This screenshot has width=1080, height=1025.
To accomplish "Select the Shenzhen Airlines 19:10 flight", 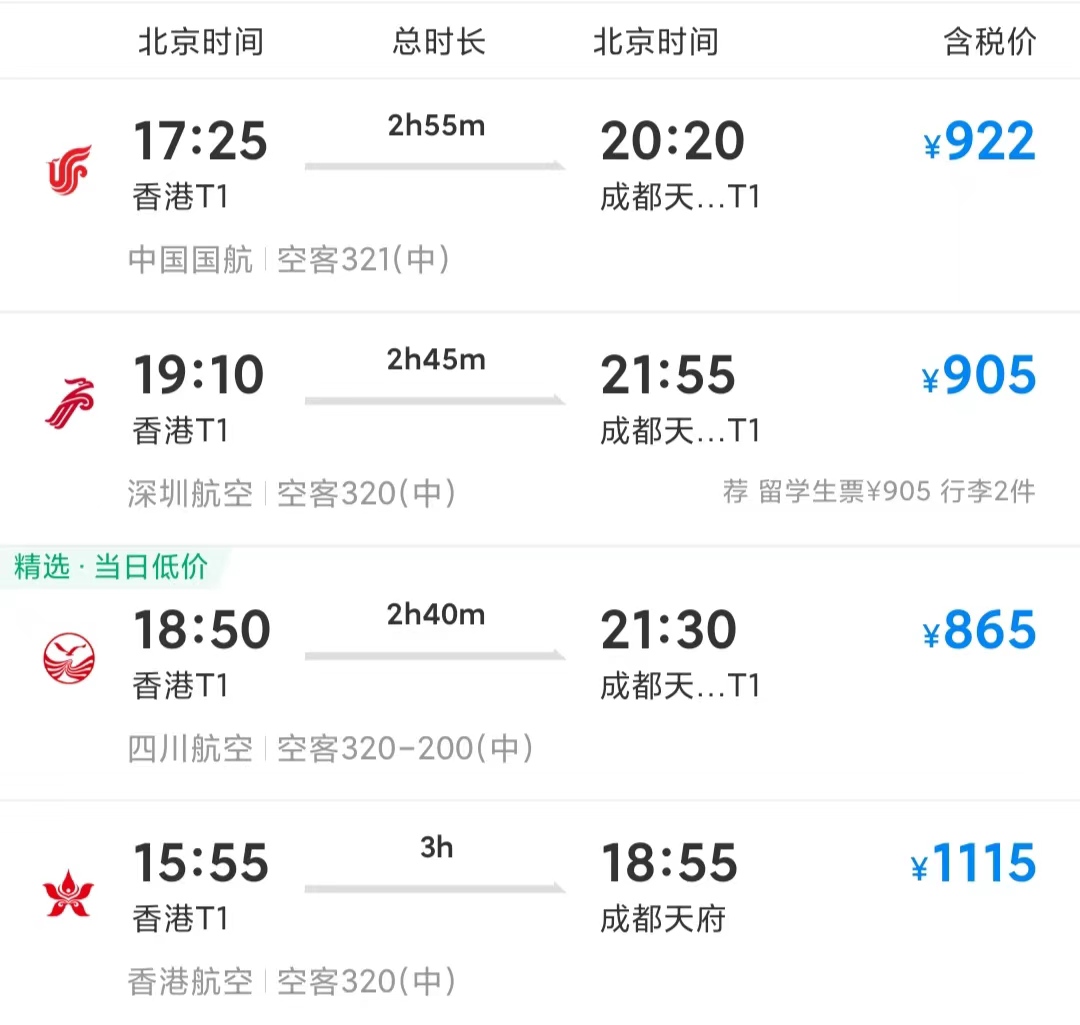I will pos(540,428).
